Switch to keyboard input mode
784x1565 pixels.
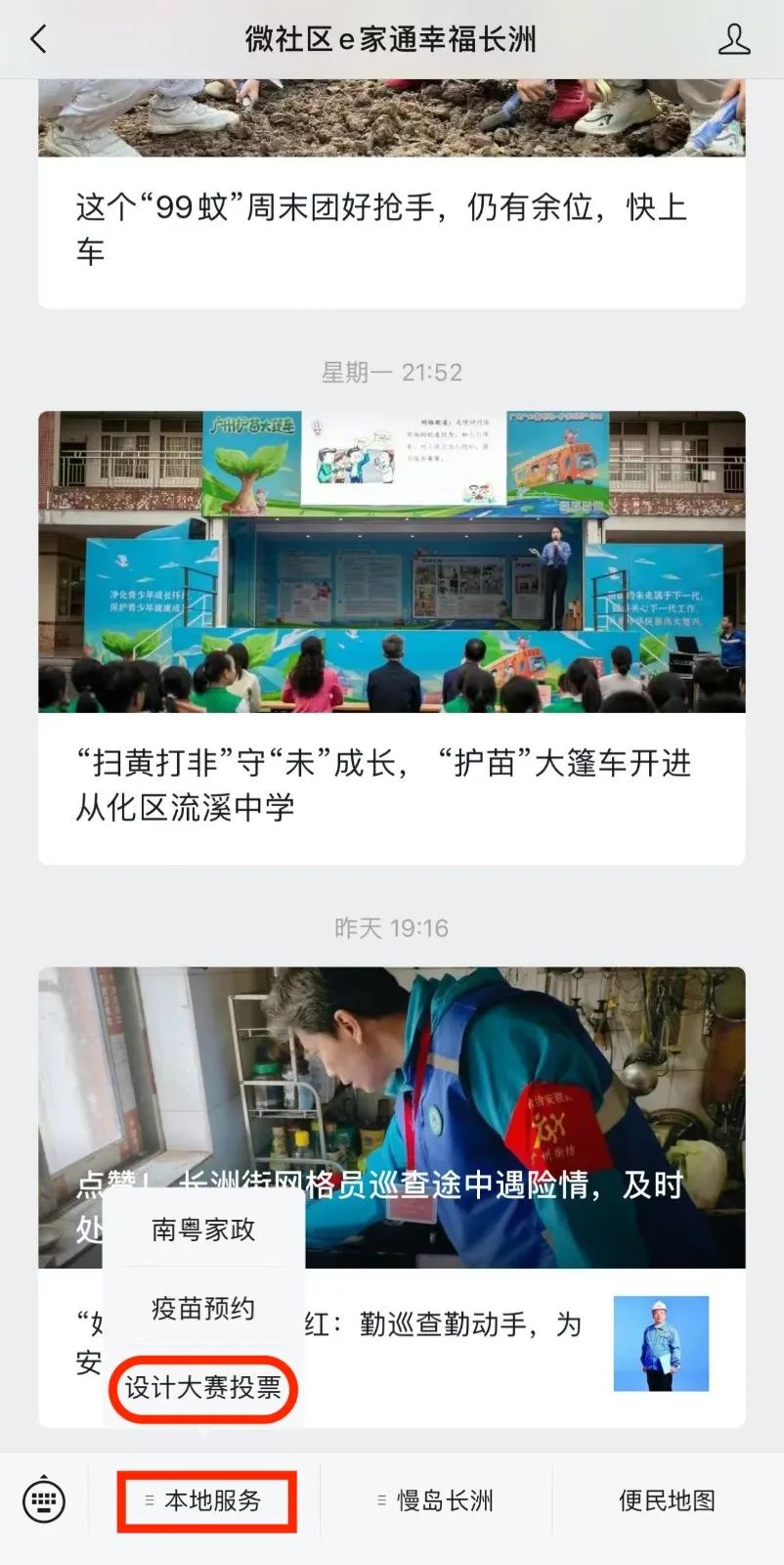[44, 1500]
